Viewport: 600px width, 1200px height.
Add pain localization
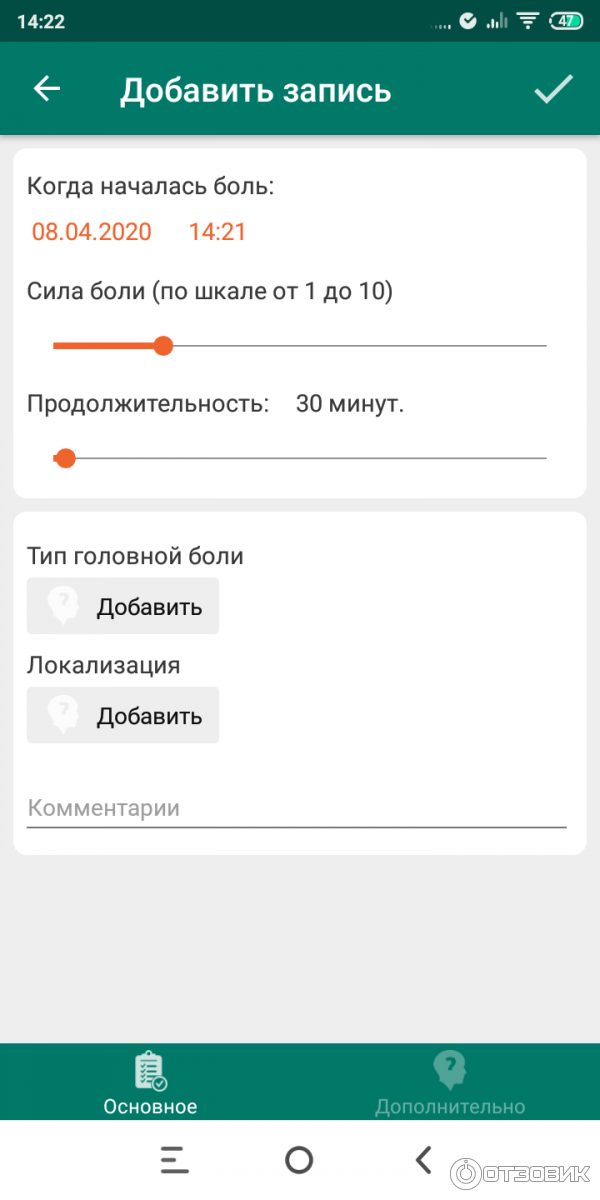tap(123, 715)
